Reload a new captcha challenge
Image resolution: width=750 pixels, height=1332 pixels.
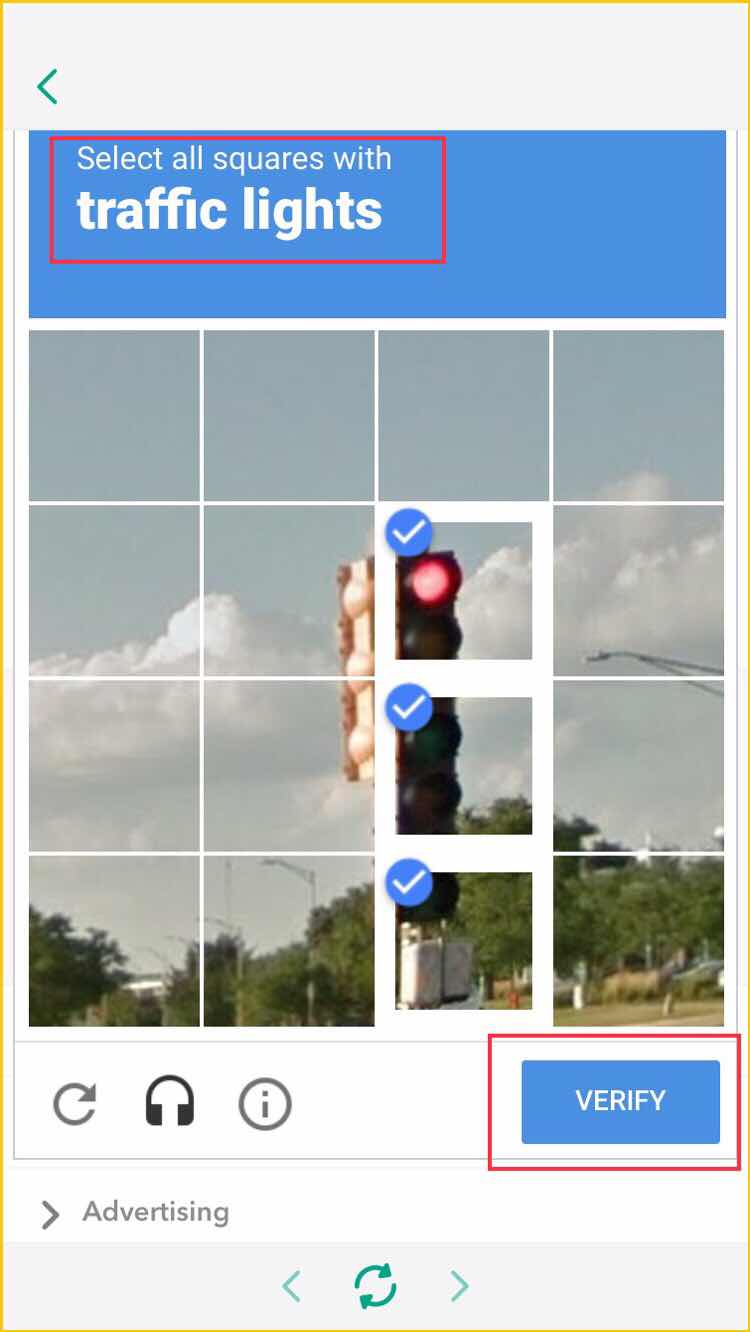click(x=75, y=1104)
